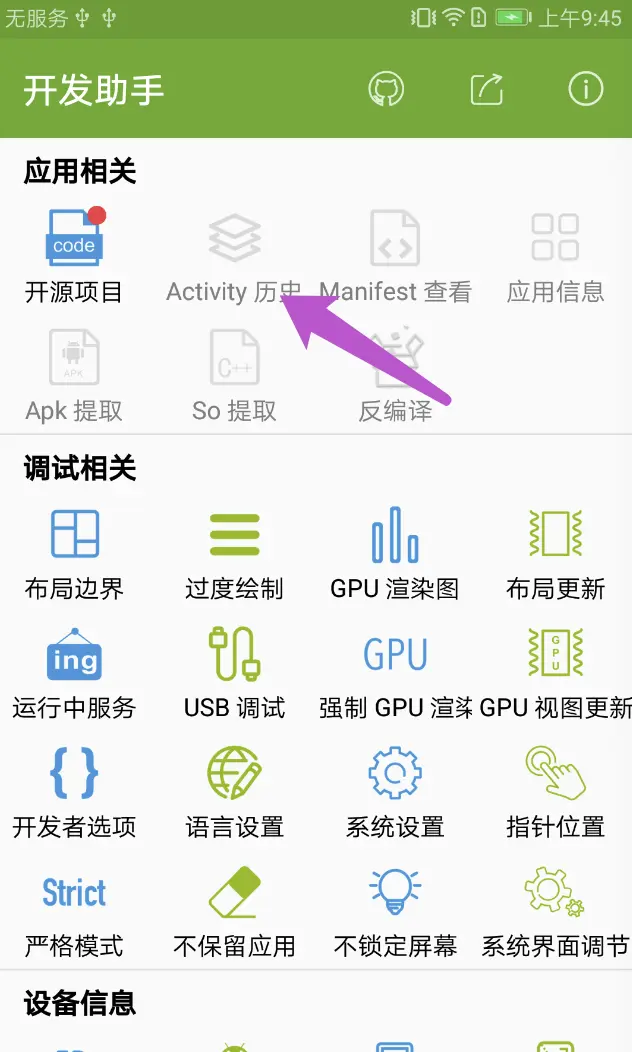Share the app via the share icon
Viewport: 632px width, 1052px height.
(486, 90)
